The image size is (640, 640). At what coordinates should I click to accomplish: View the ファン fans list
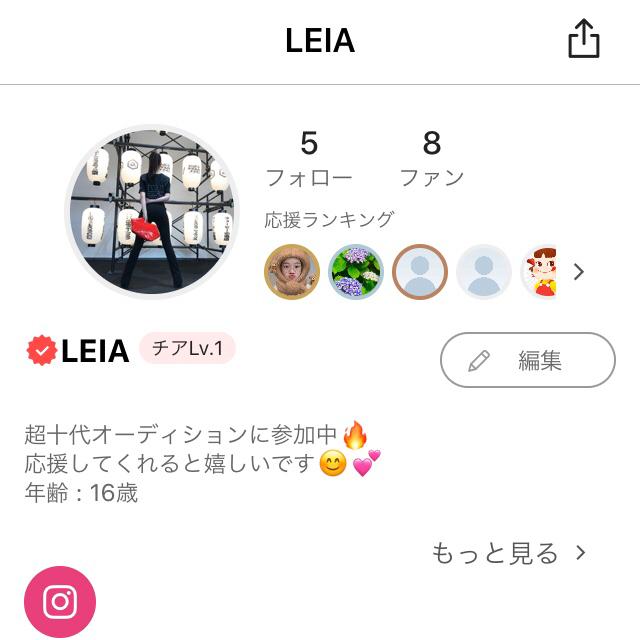click(x=432, y=160)
